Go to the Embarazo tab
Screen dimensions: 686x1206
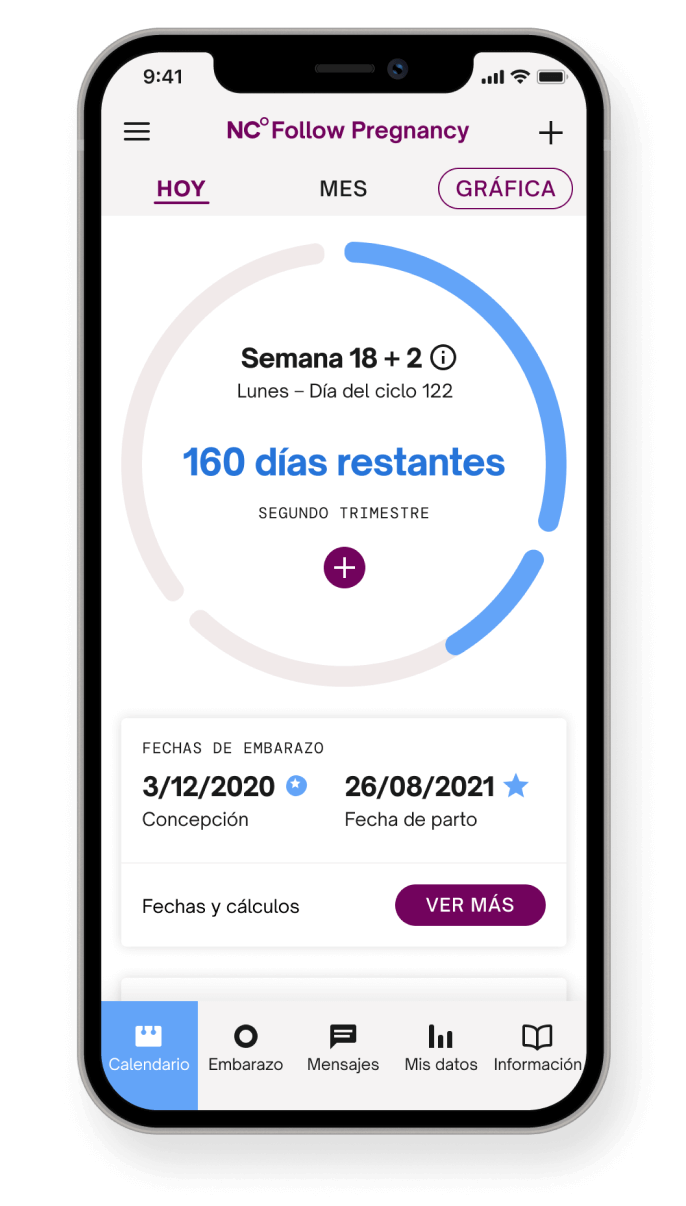[x=246, y=1047]
